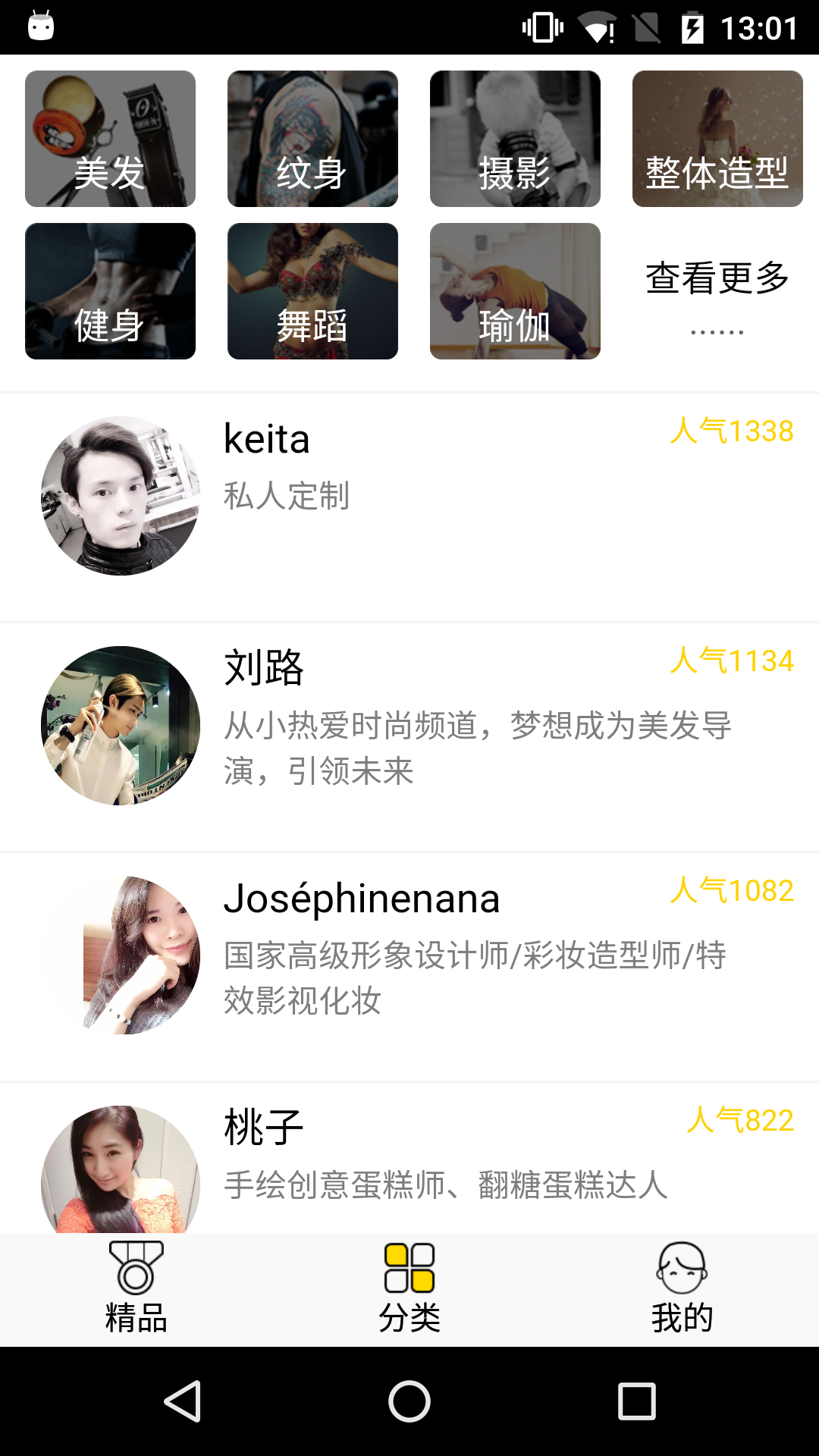Switch to the 分类 tab
The height and width of the screenshot is (1456, 819).
tap(409, 1289)
